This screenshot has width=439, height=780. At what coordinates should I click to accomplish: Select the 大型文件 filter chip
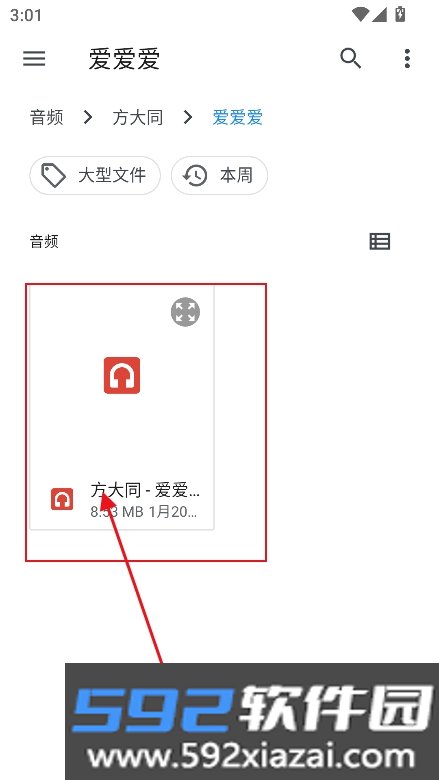(95, 176)
